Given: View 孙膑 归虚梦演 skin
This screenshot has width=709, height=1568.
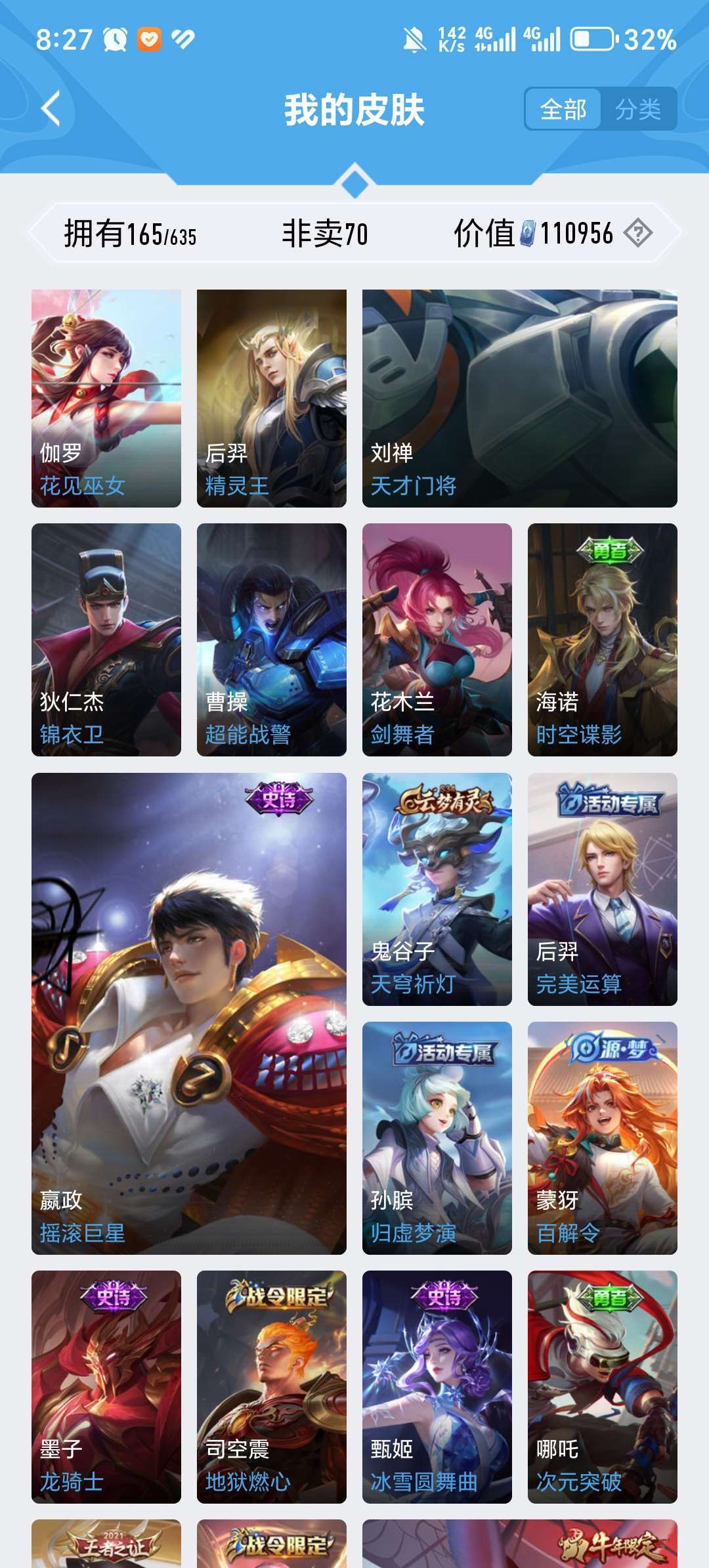Looking at the screenshot, I should [437, 1138].
